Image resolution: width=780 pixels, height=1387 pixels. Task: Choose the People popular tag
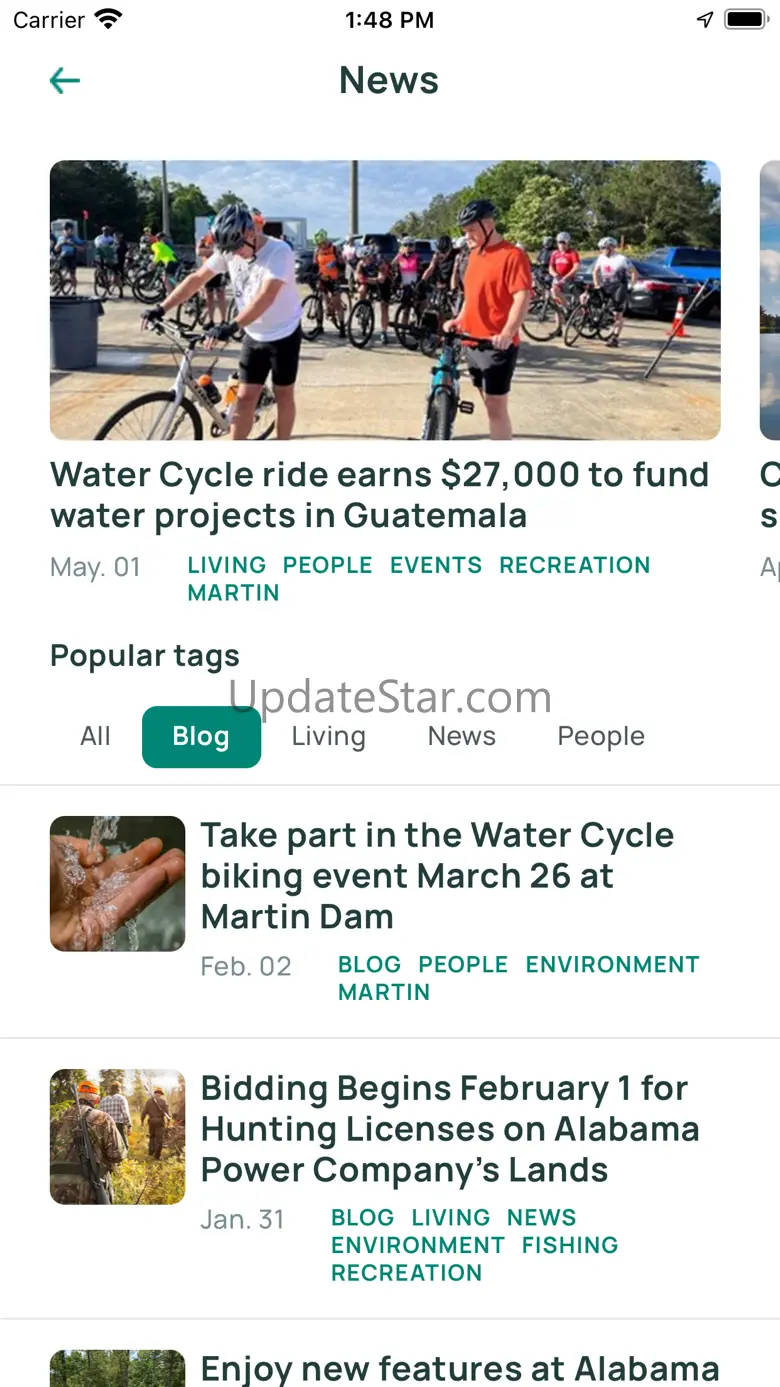[600, 737]
